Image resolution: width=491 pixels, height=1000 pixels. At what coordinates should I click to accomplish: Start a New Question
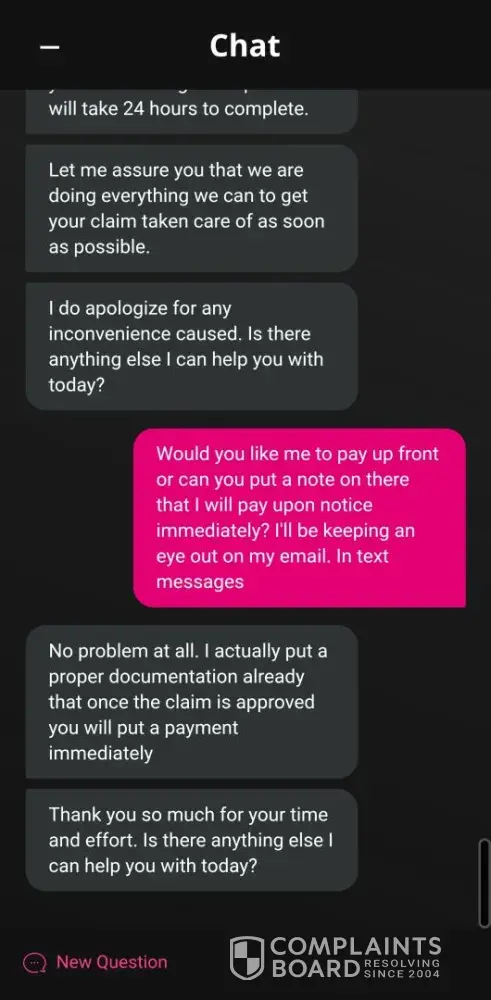coord(95,962)
